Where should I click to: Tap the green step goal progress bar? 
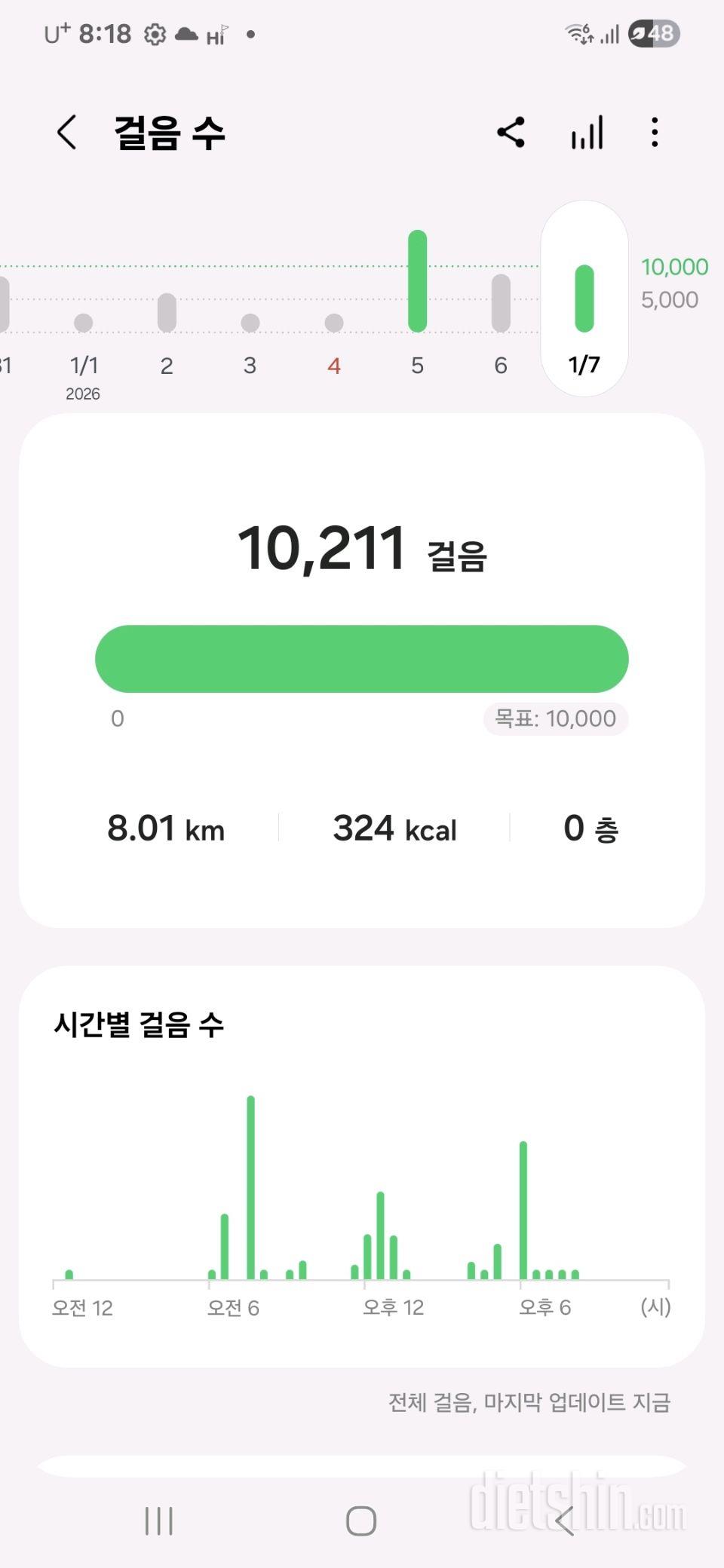362,658
